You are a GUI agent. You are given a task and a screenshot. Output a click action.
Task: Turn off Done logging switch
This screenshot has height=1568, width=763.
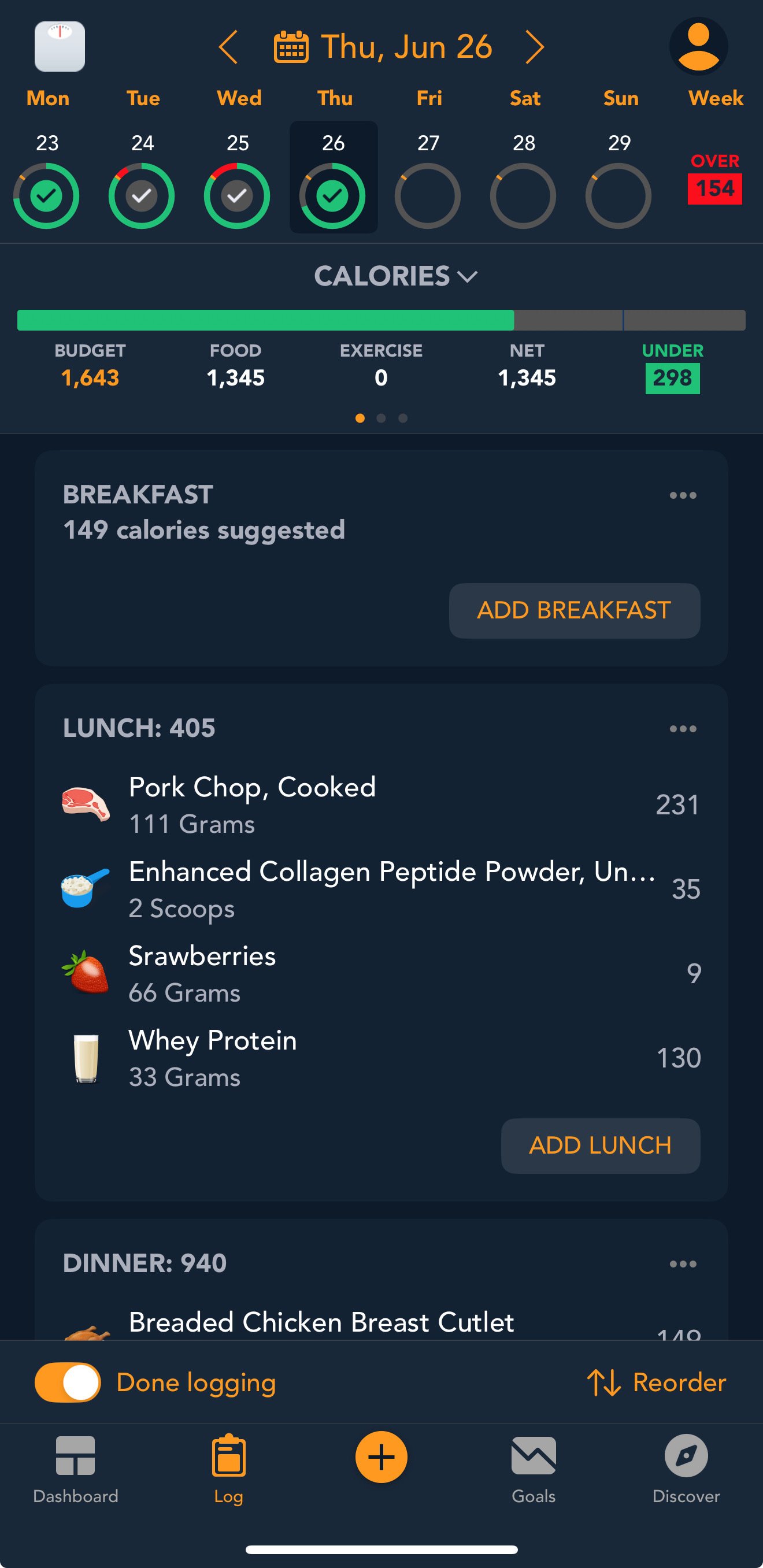68,1382
